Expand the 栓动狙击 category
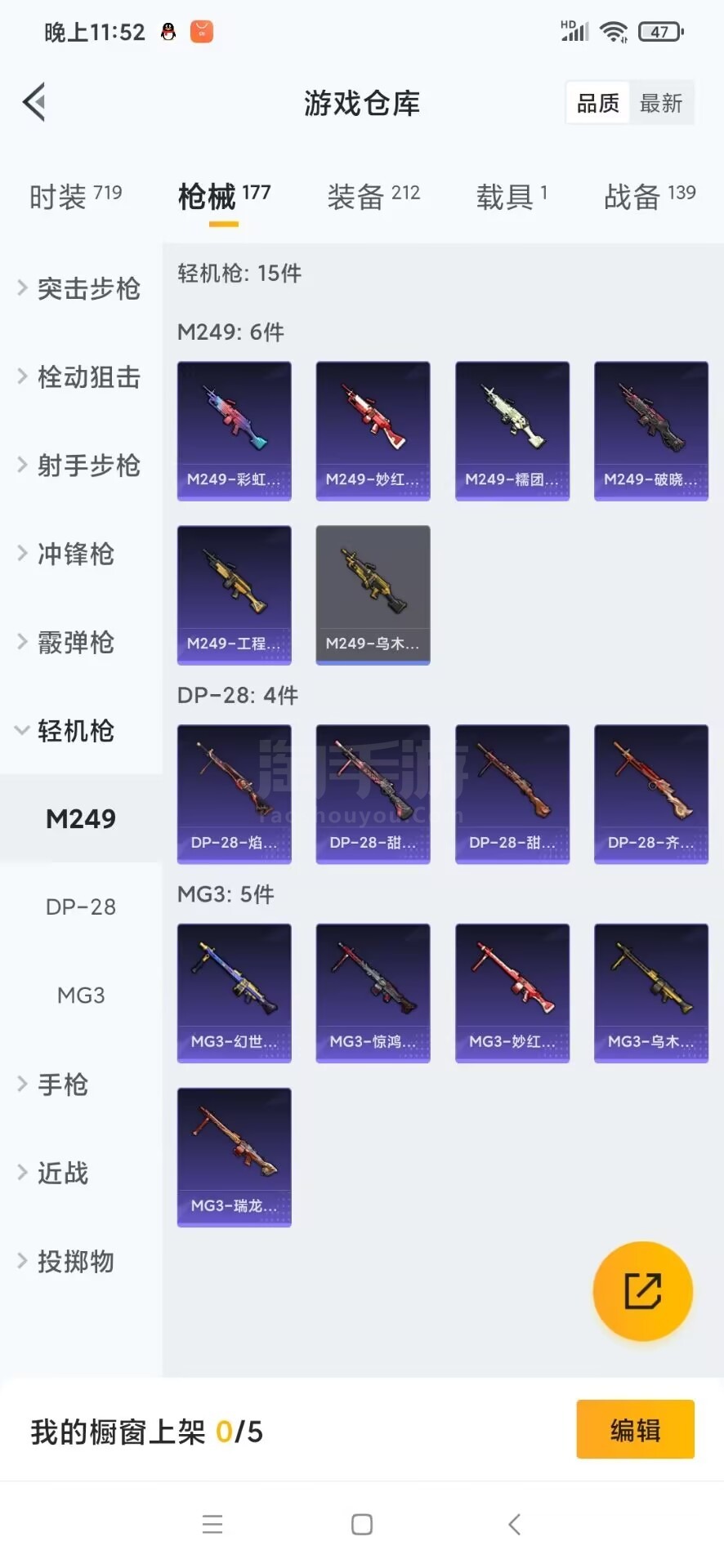The height and width of the screenshot is (1568, 724). click(x=80, y=376)
